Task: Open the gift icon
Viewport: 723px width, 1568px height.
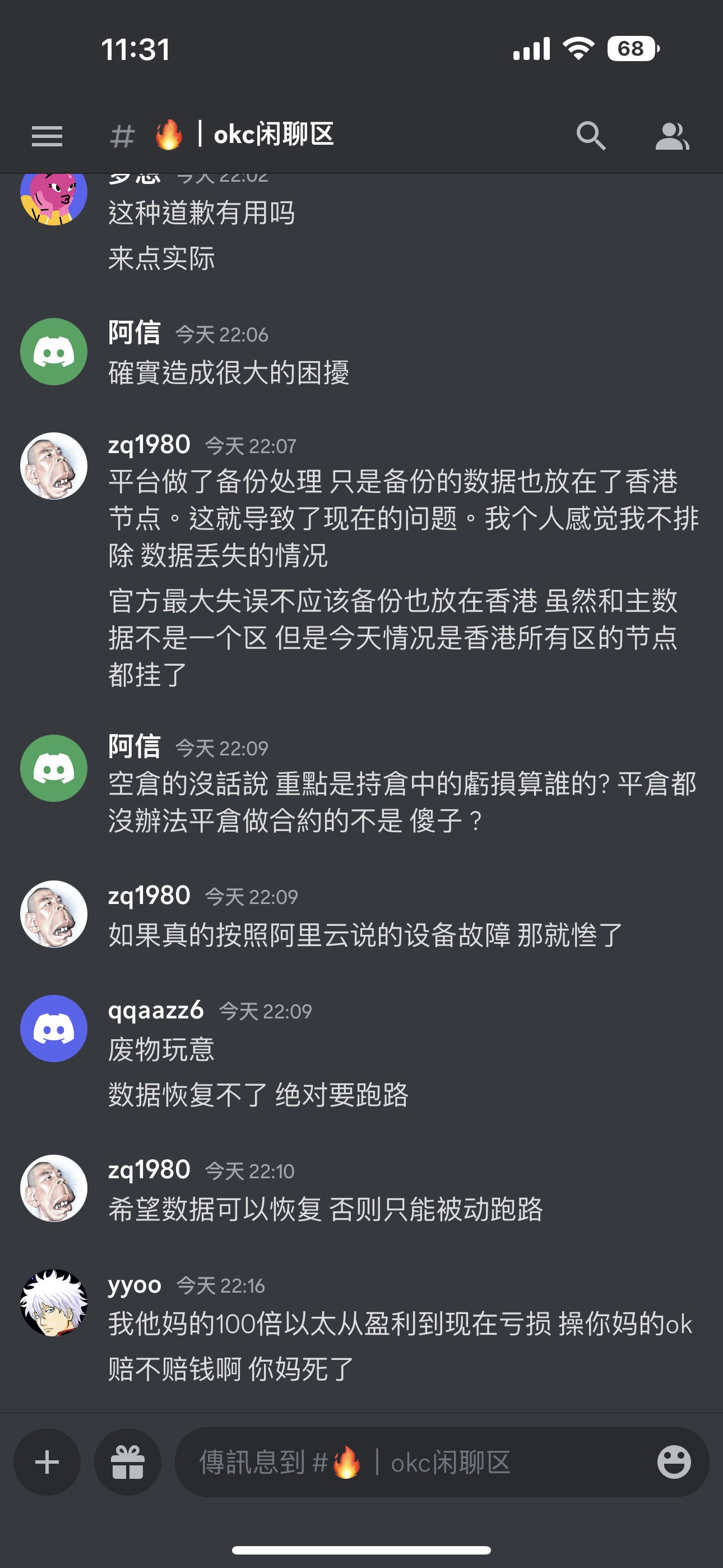Action: point(128,1461)
